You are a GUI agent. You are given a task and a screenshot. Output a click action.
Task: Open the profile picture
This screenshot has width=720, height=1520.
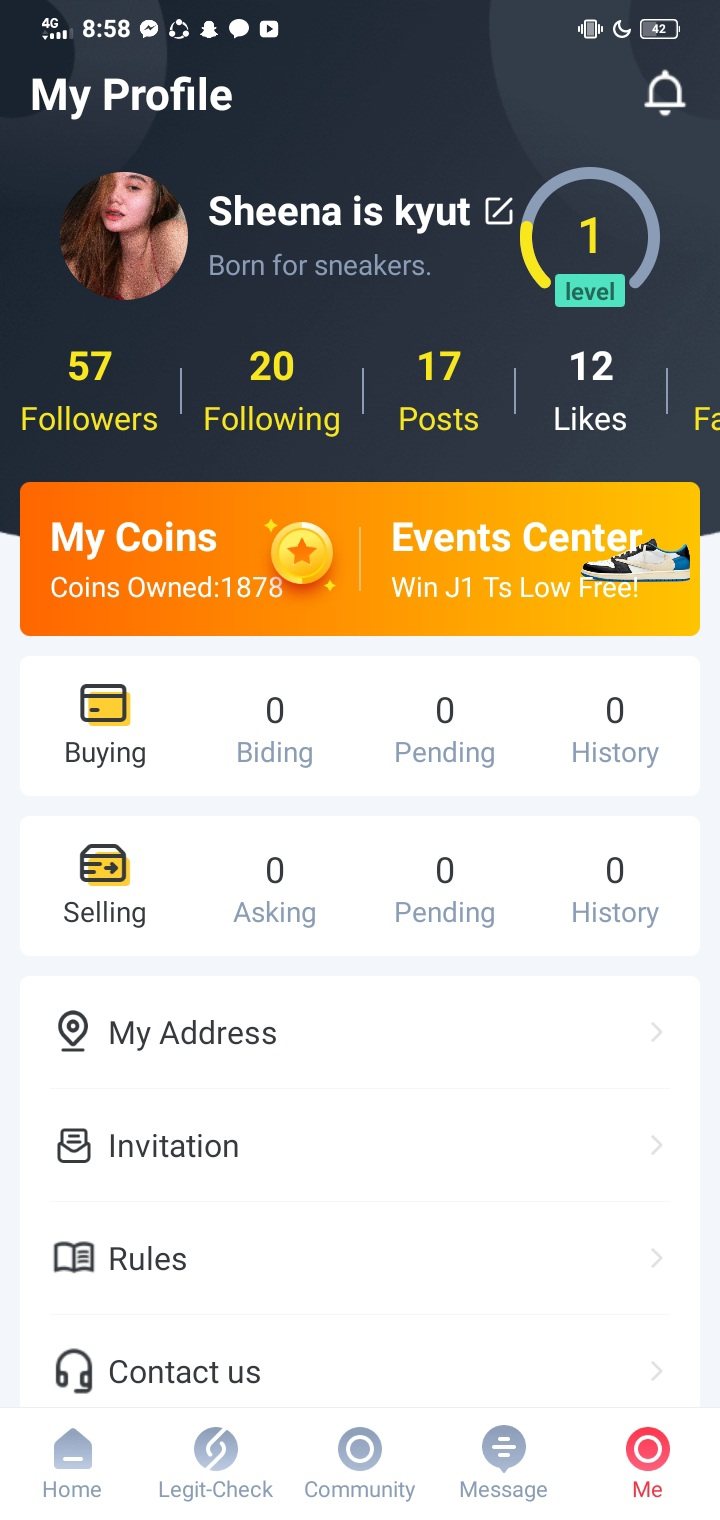click(x=124, y=236)
